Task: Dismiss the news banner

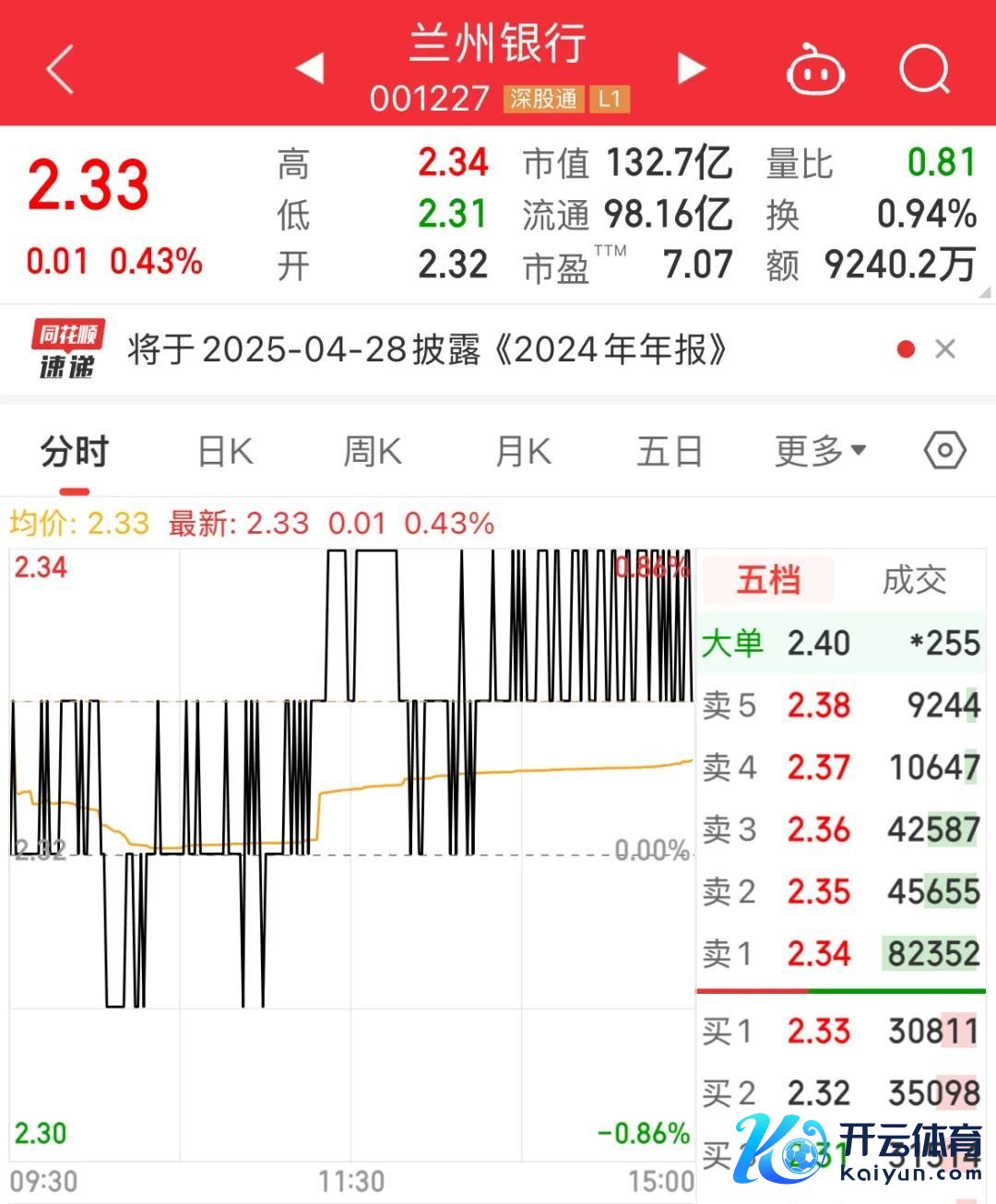Action: click(x=945, y=349)
